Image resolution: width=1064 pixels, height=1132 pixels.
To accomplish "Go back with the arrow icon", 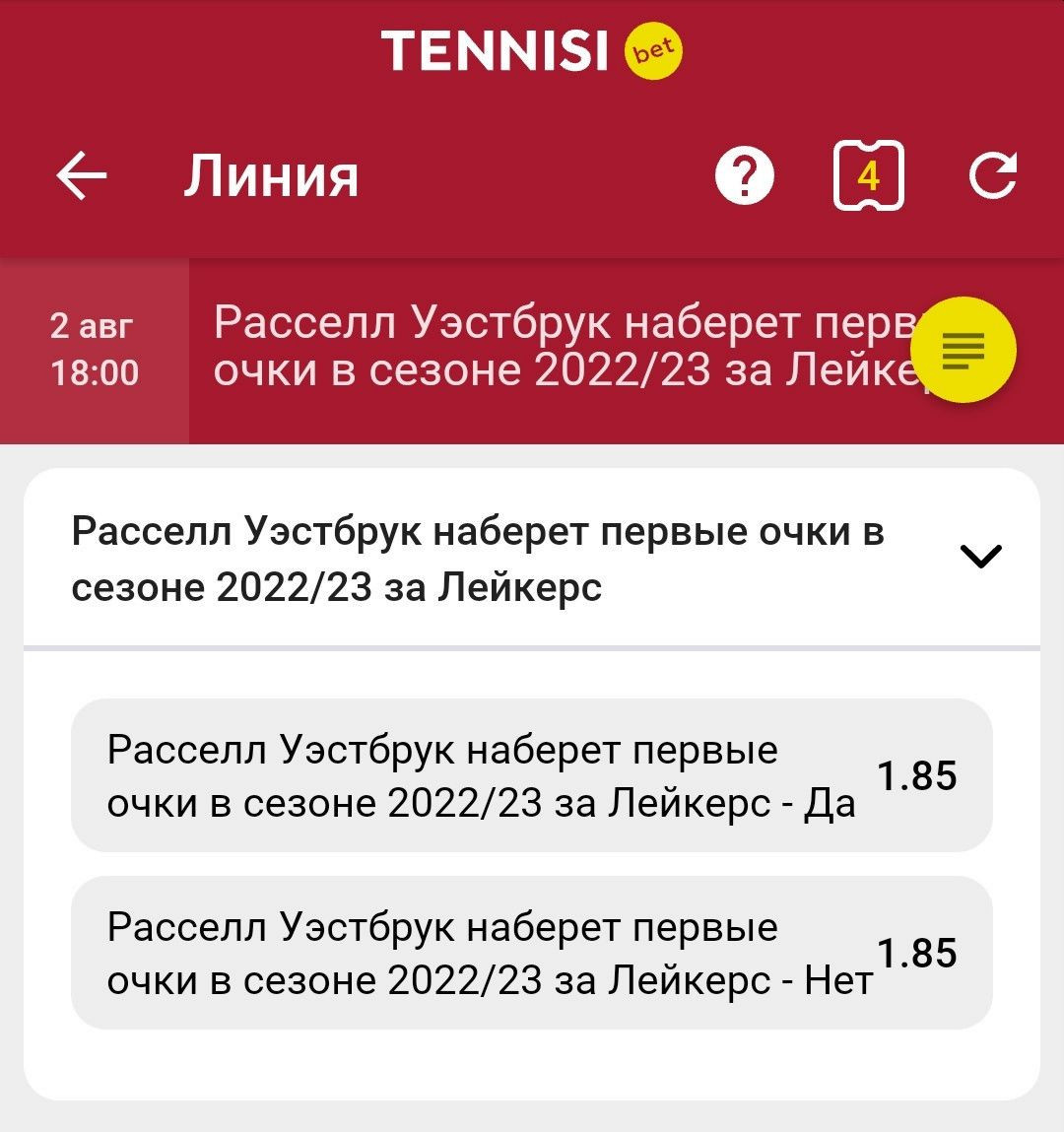I will pos(82,177).
